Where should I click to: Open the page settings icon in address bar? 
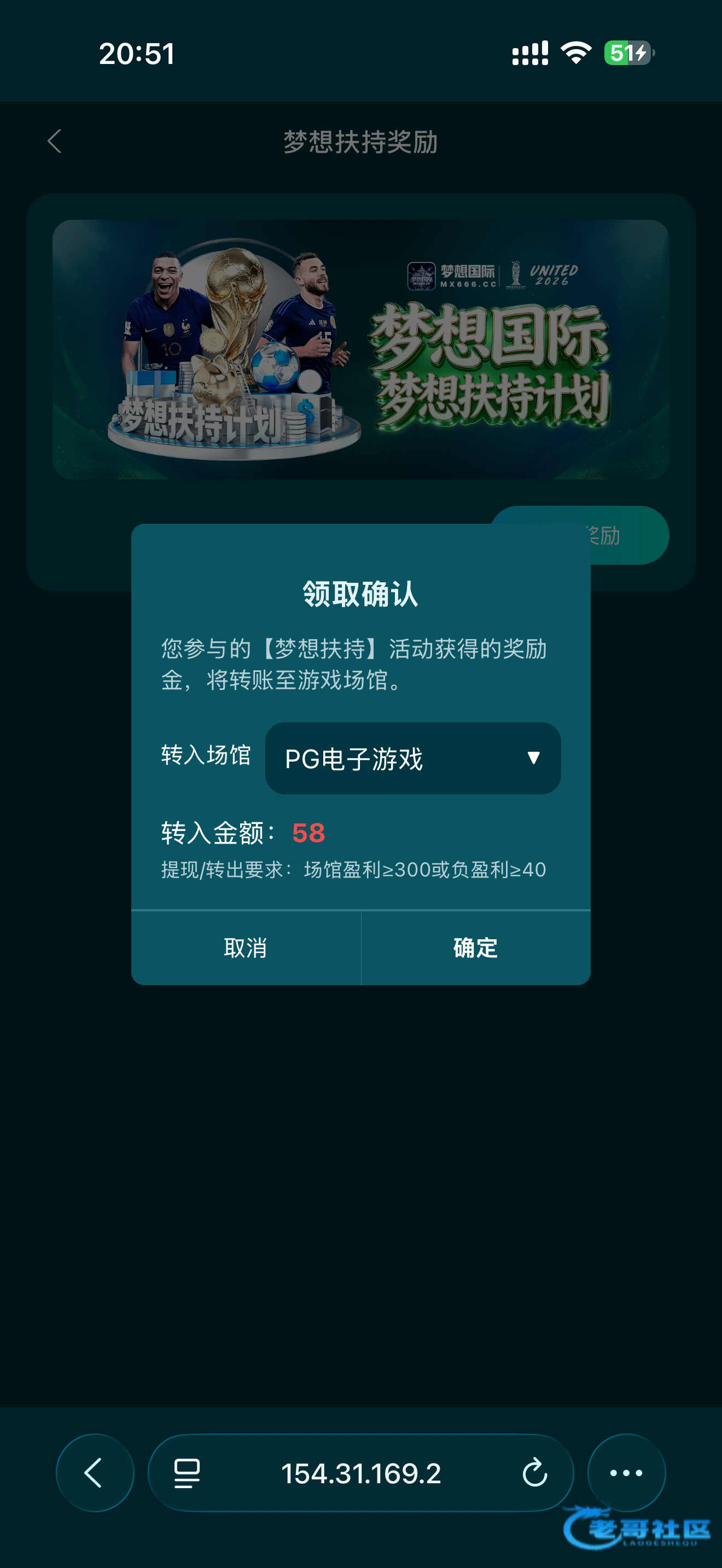pos(187,1473)
